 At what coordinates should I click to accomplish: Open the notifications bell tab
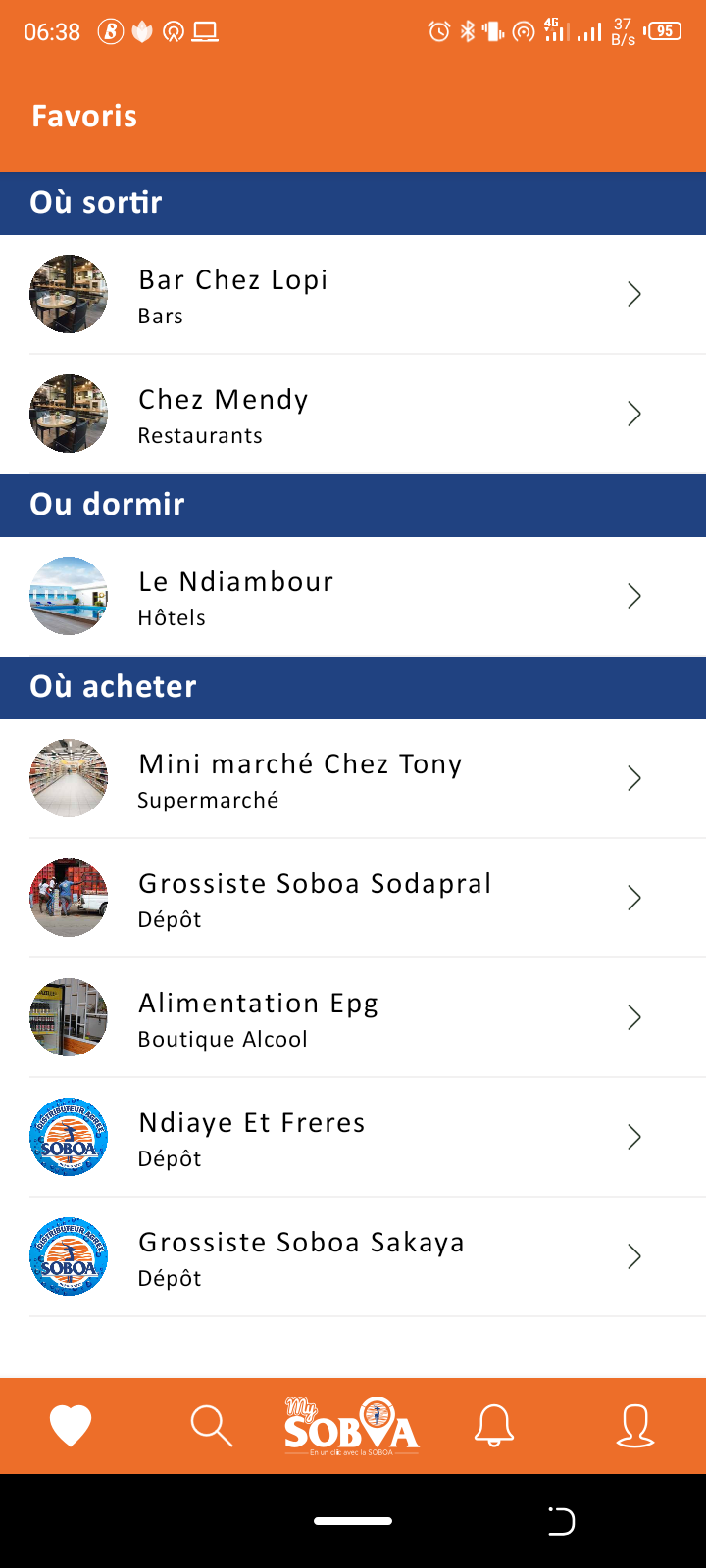click(494, 1425)
